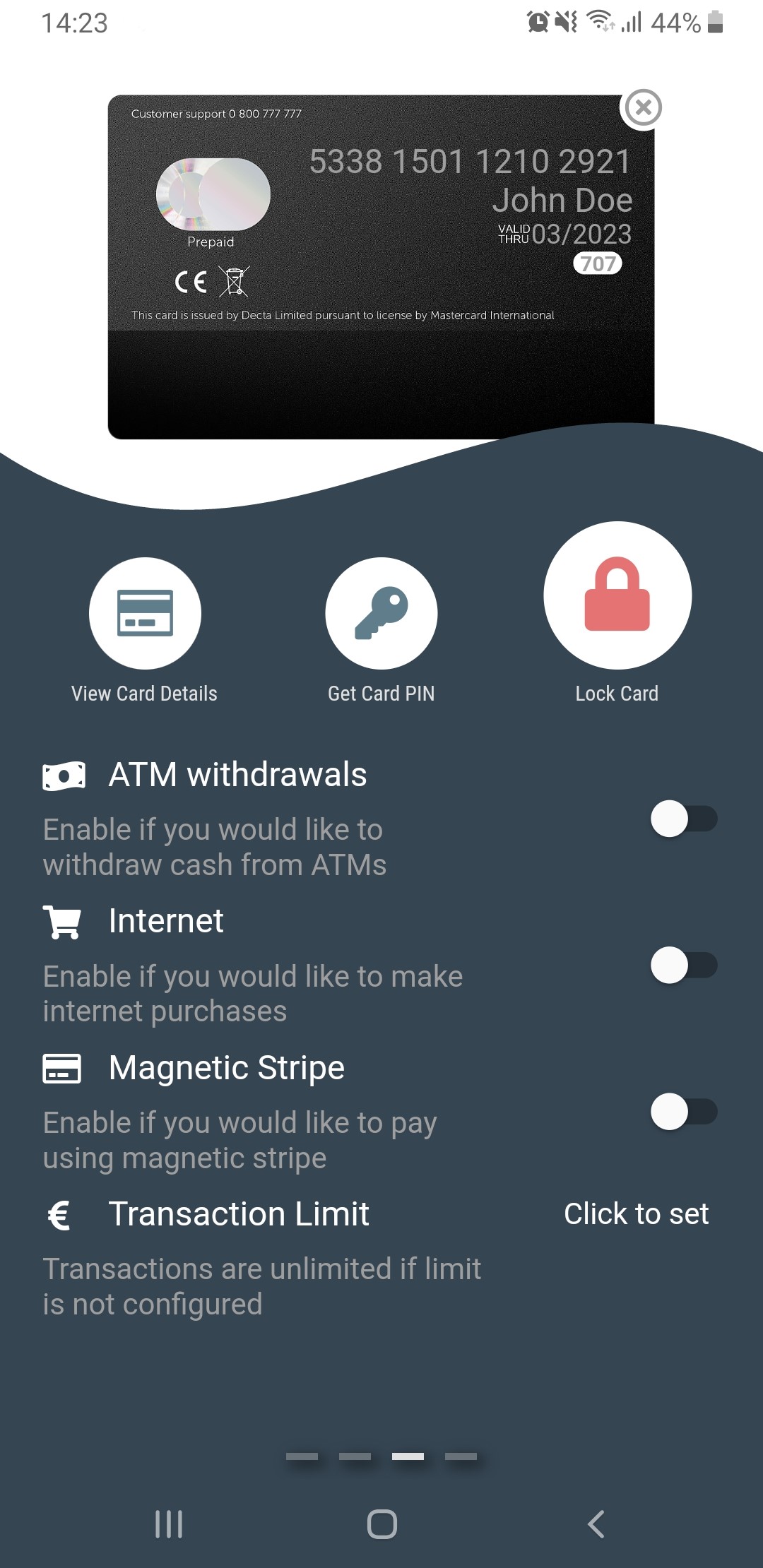Tap Get Card PIN
The height and width of the screenshot is (1568, 763).
[381, 613]
